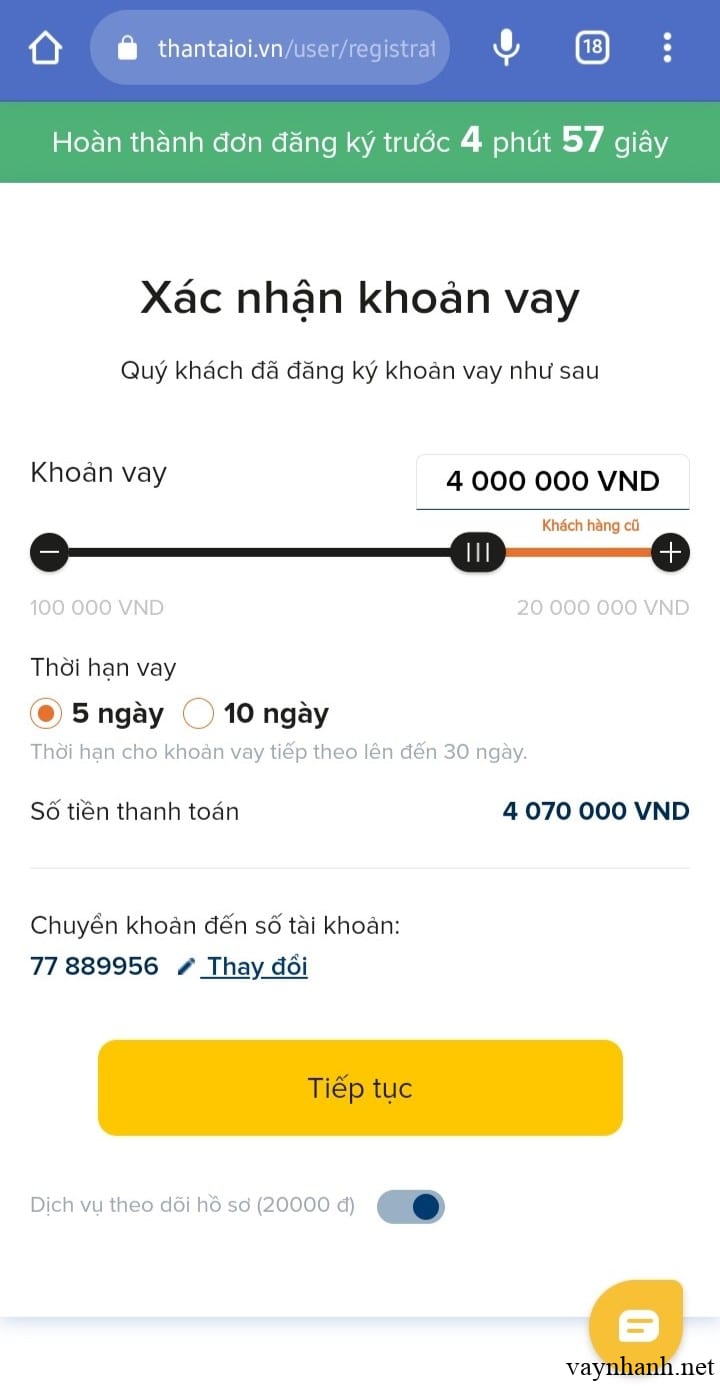The image size is (720, 1386).
Task: Start voice search with the microphone
Action: pos(507,48)
